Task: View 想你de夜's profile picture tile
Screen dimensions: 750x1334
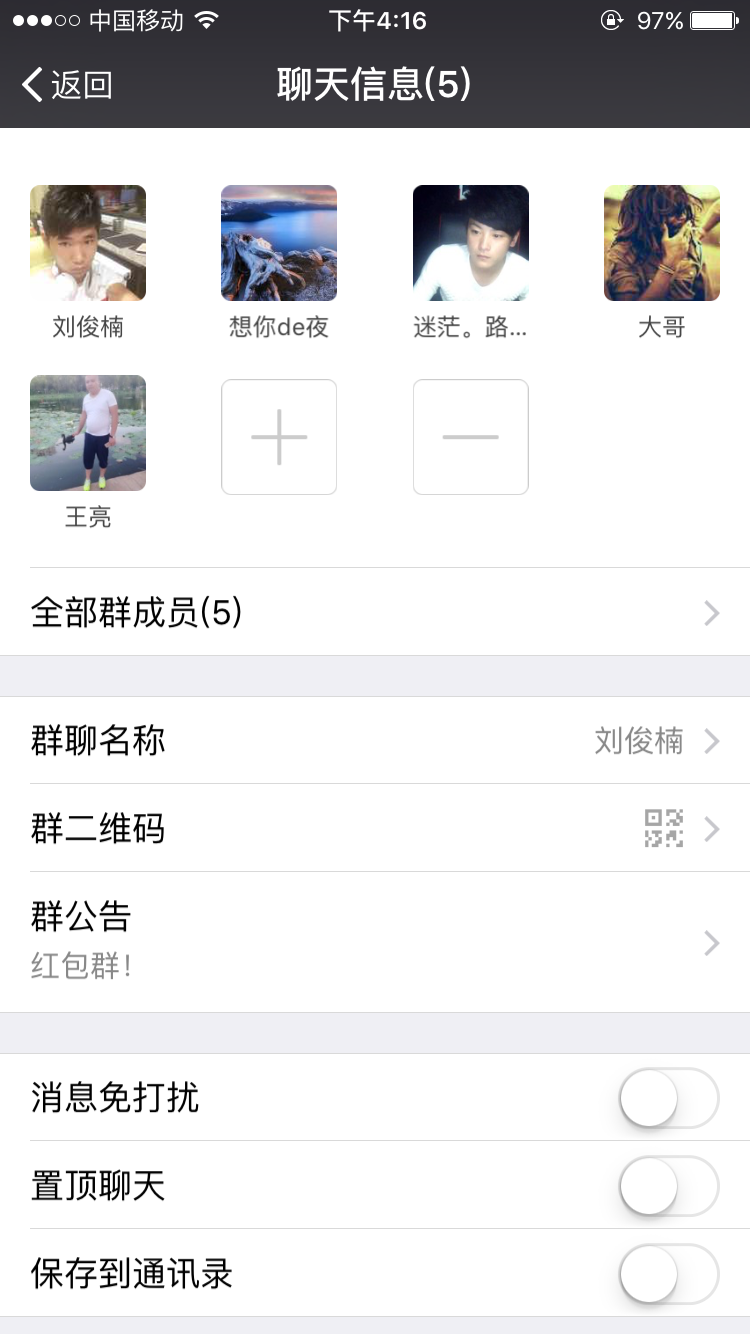Action: pos(279,243)
